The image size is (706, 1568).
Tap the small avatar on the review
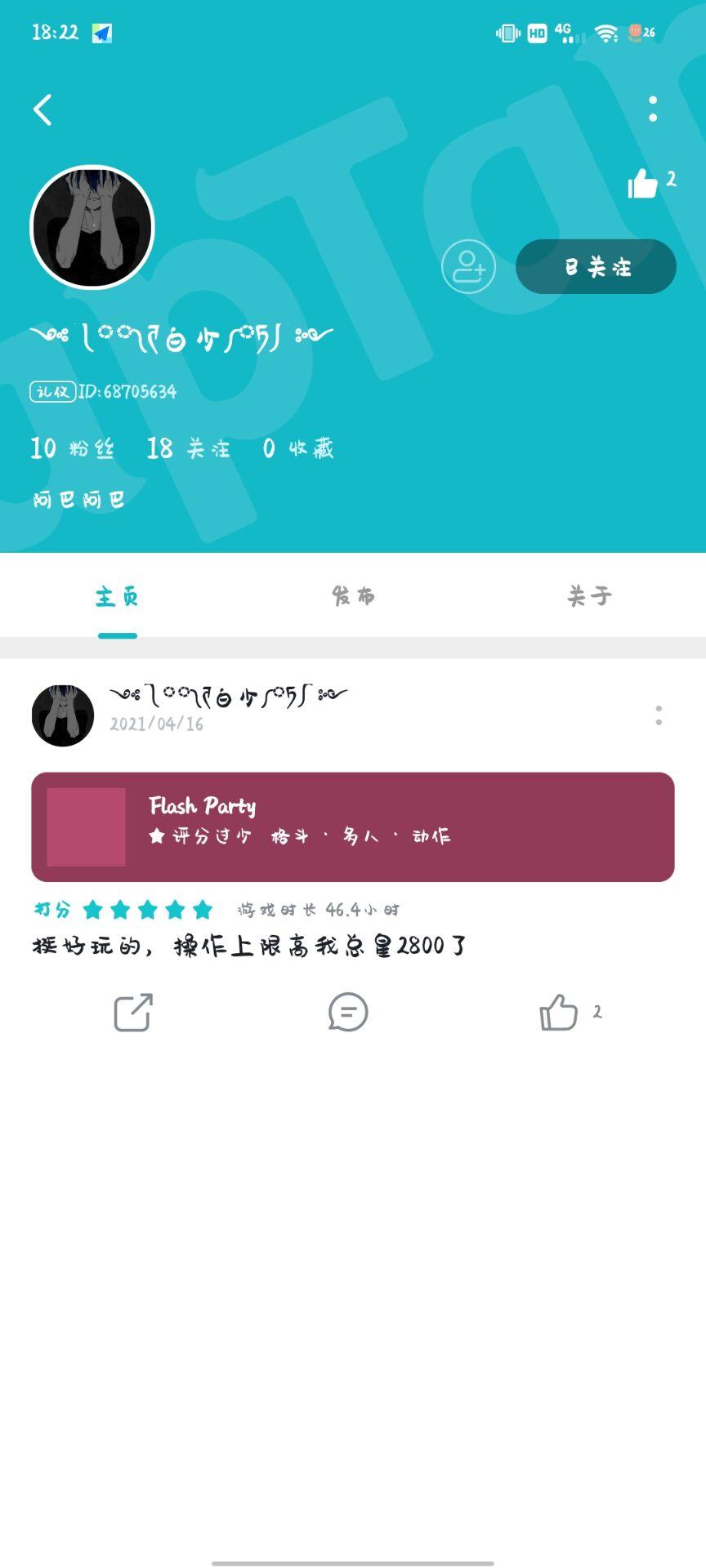click(x=63, y=715)
